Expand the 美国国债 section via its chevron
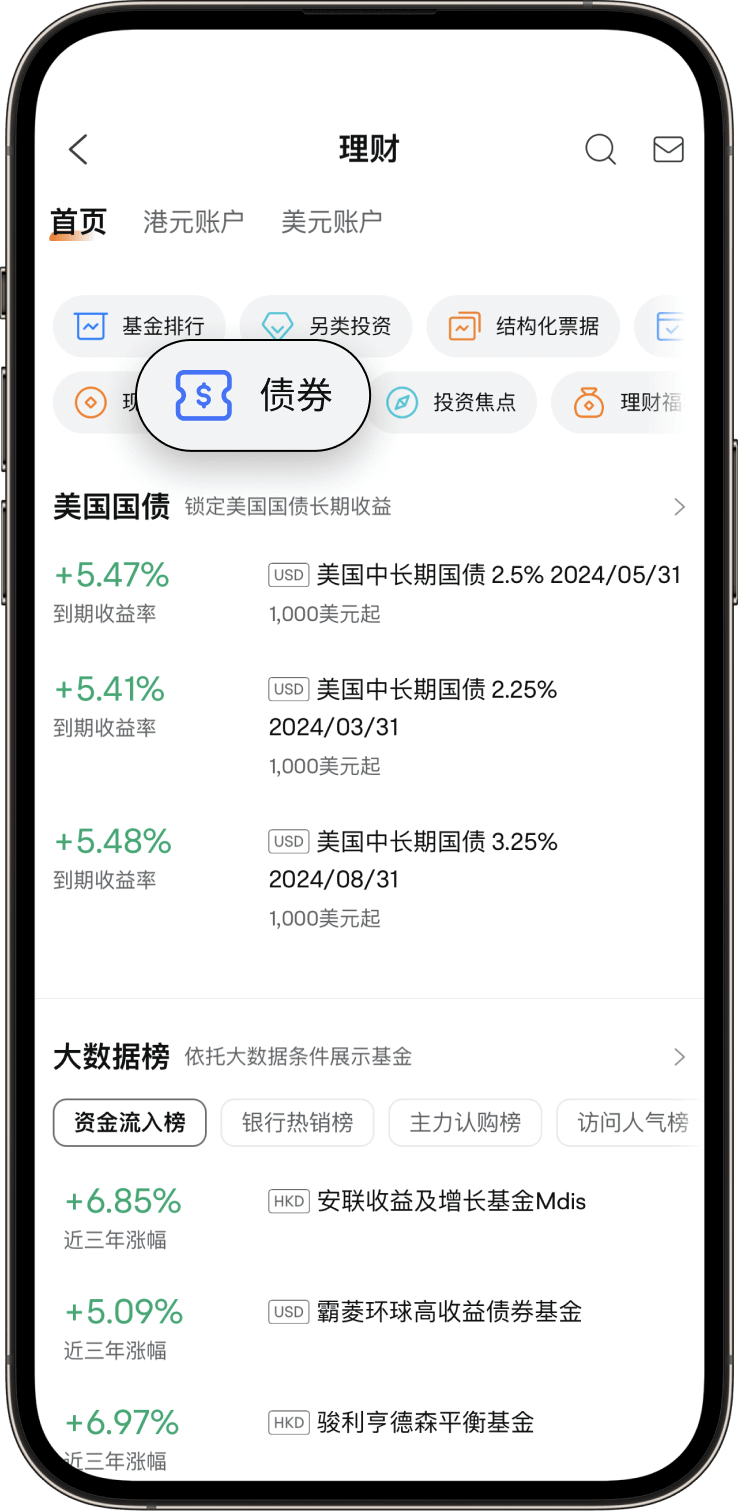 coord(679,507)
